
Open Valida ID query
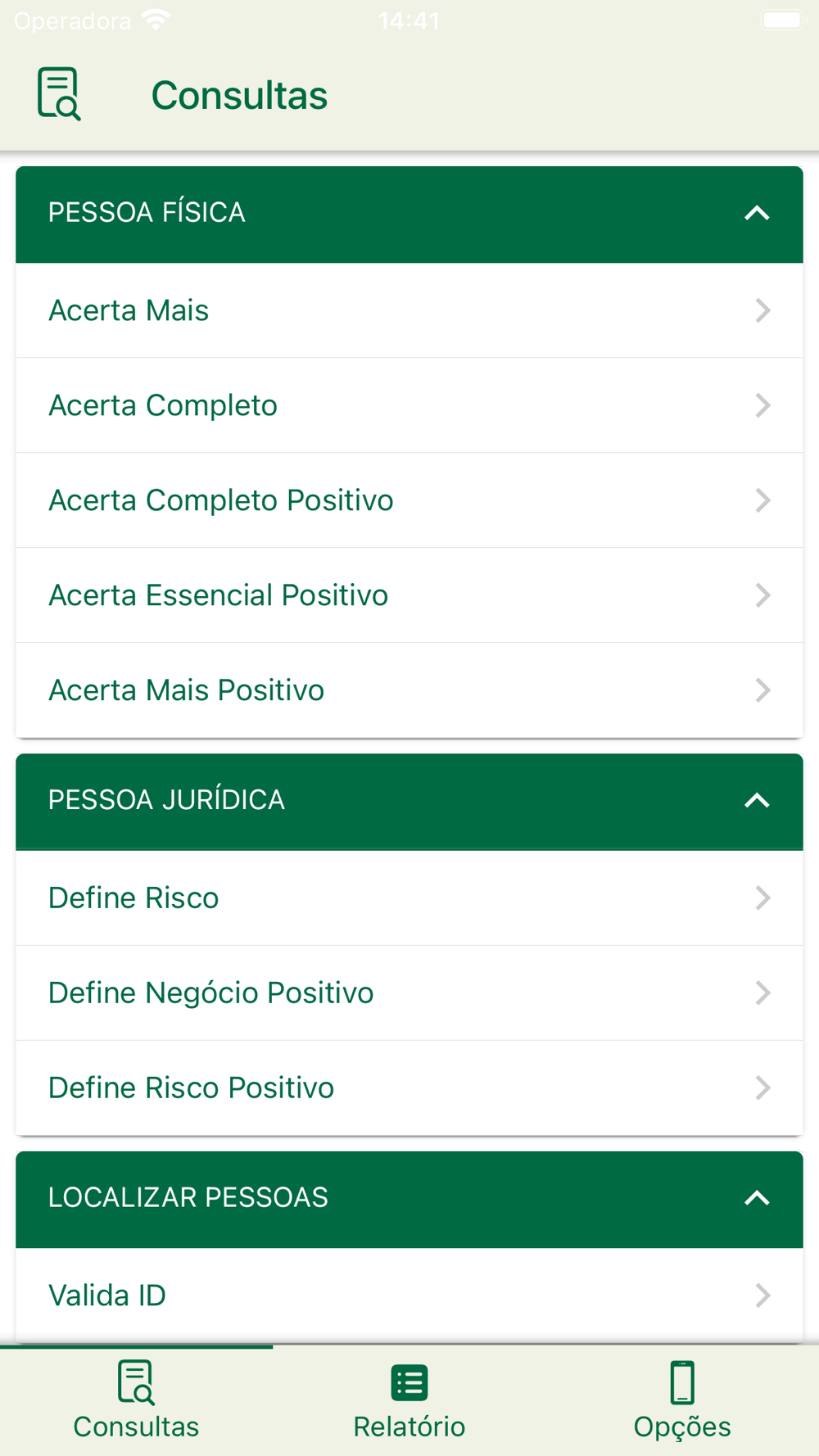[409, 1295]
